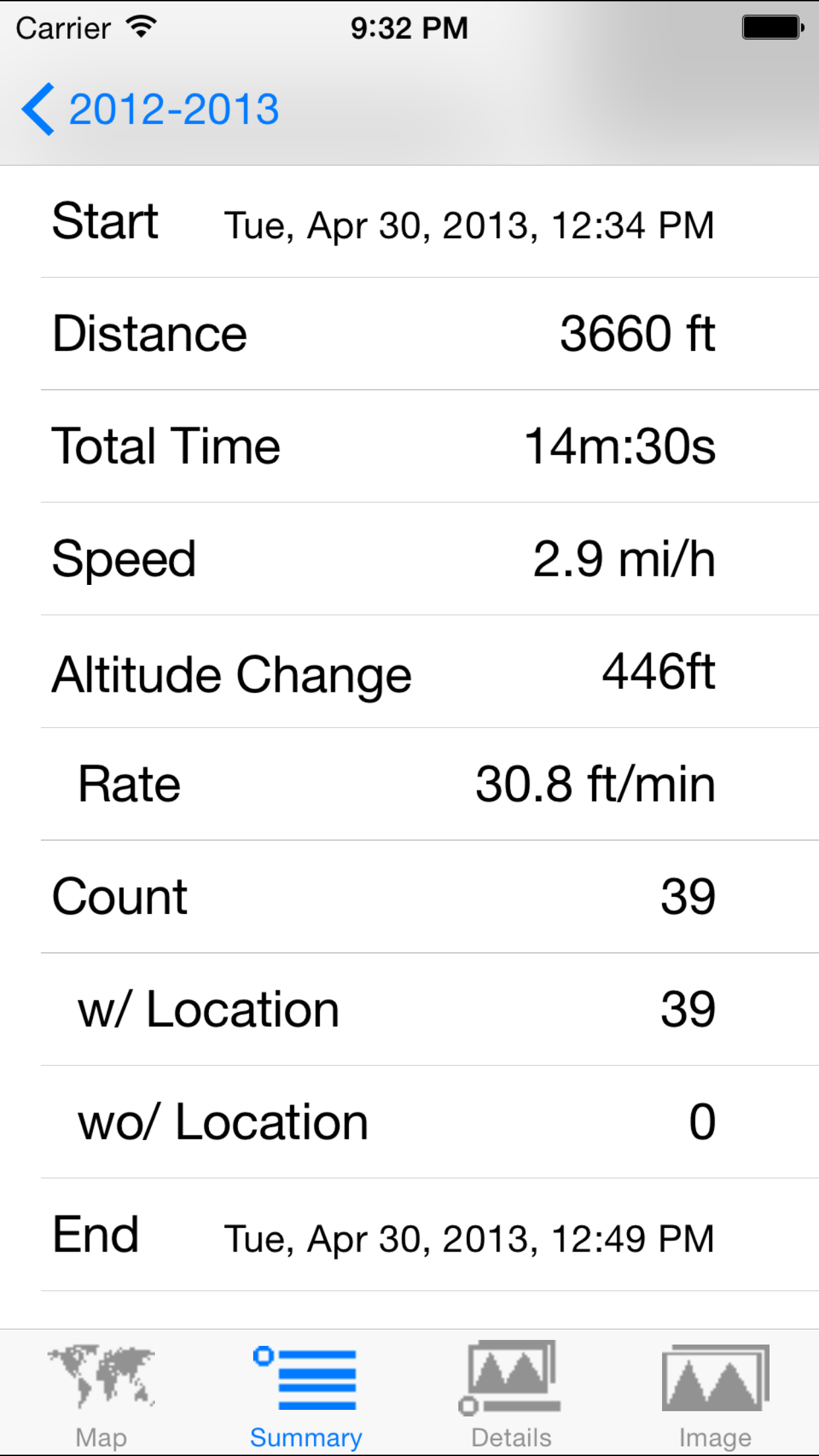Tap the blue back chevron
The width and height of the screenshot is (819, 1456).
(x=40, y=109)
